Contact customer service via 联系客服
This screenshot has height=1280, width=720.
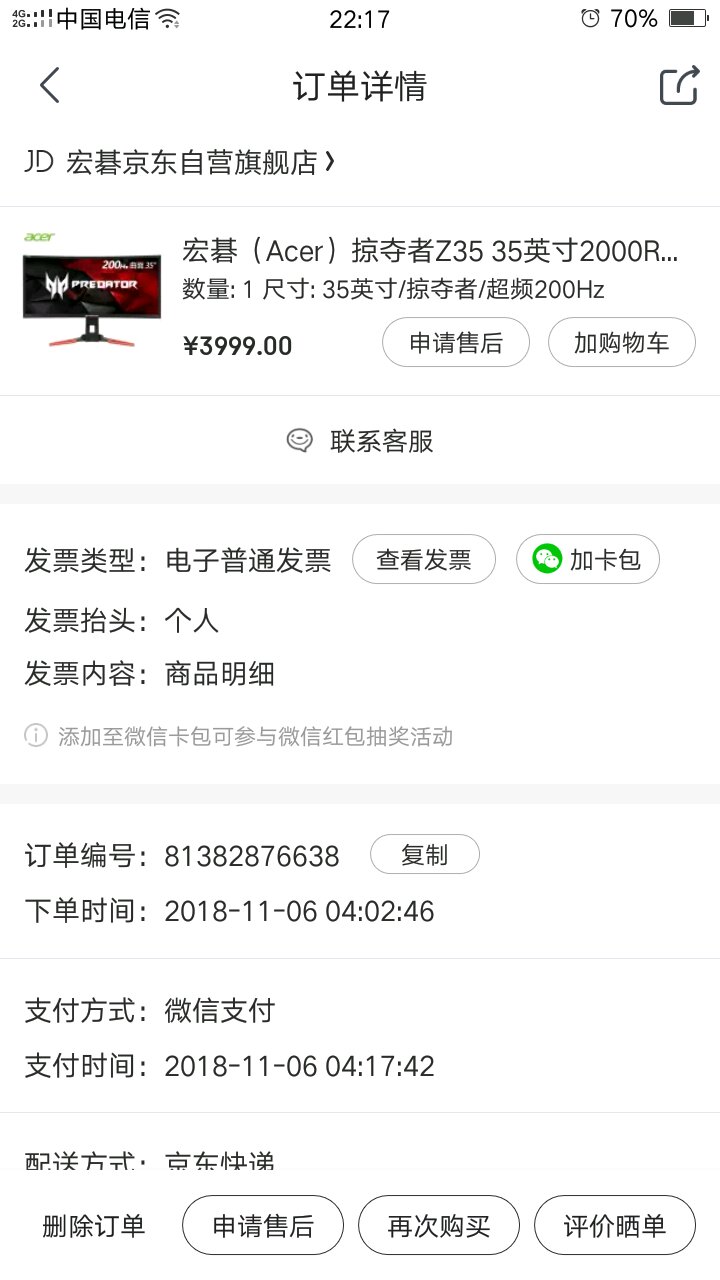(x=360, y=441)
